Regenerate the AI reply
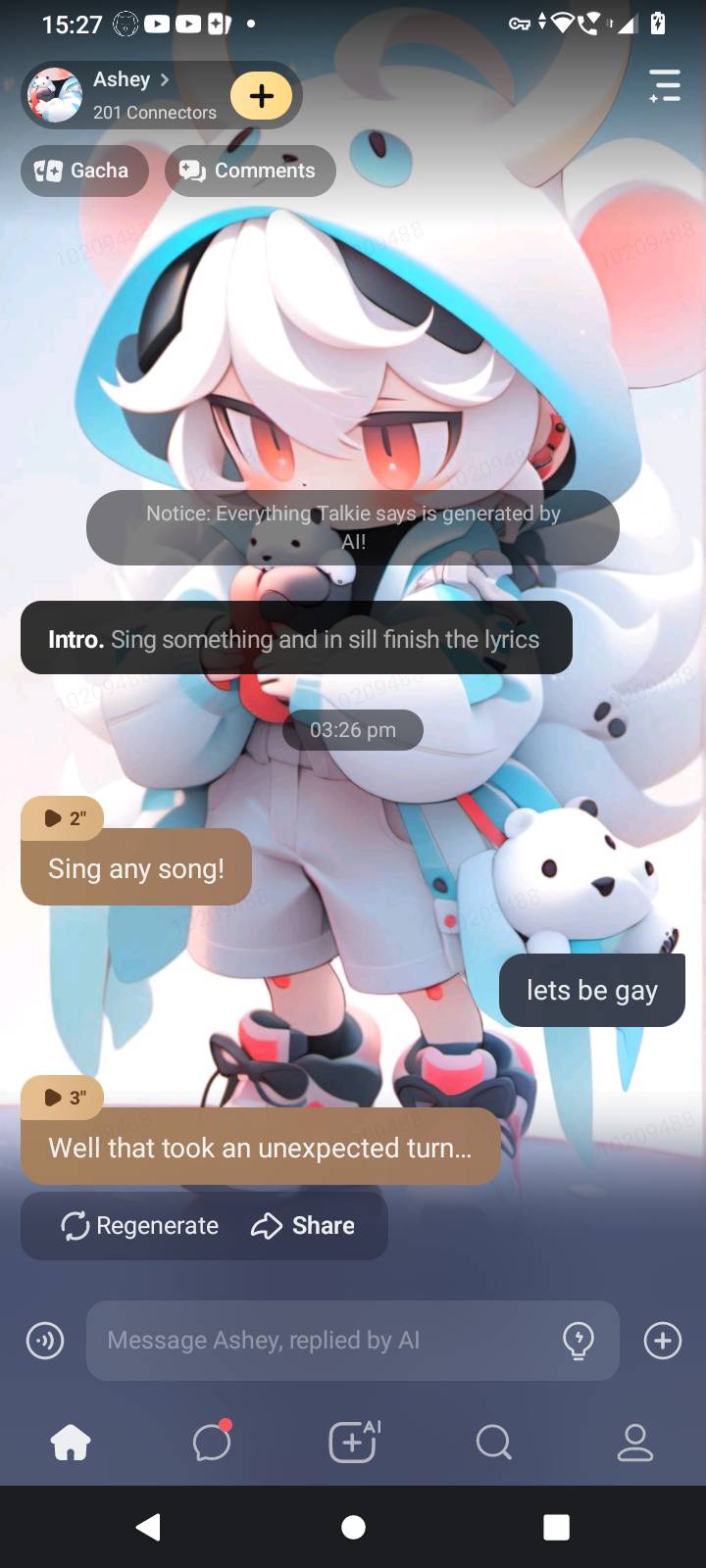706x1568 pixels. pos(139,1226)
